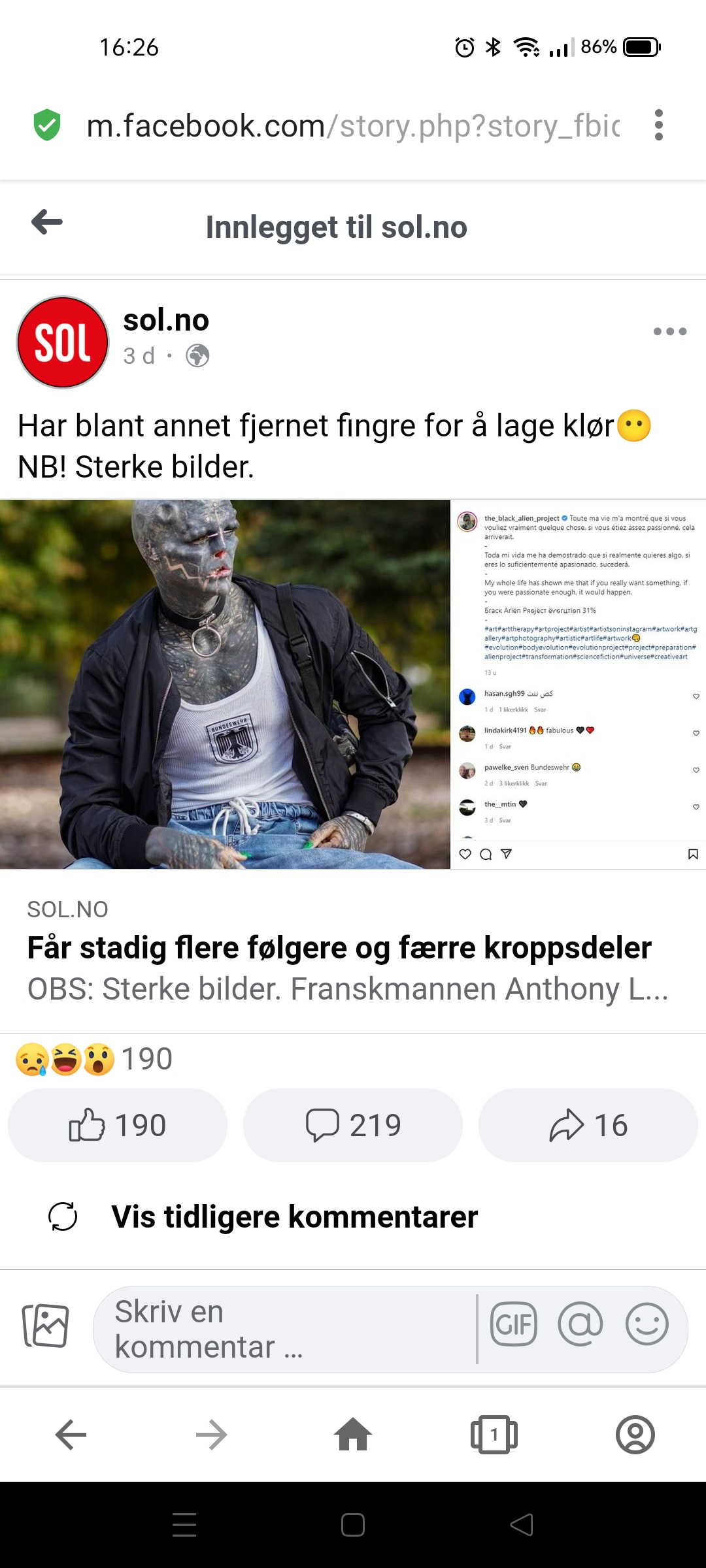
Task: Go to the browser home page
Action: tap(353, 1435)
